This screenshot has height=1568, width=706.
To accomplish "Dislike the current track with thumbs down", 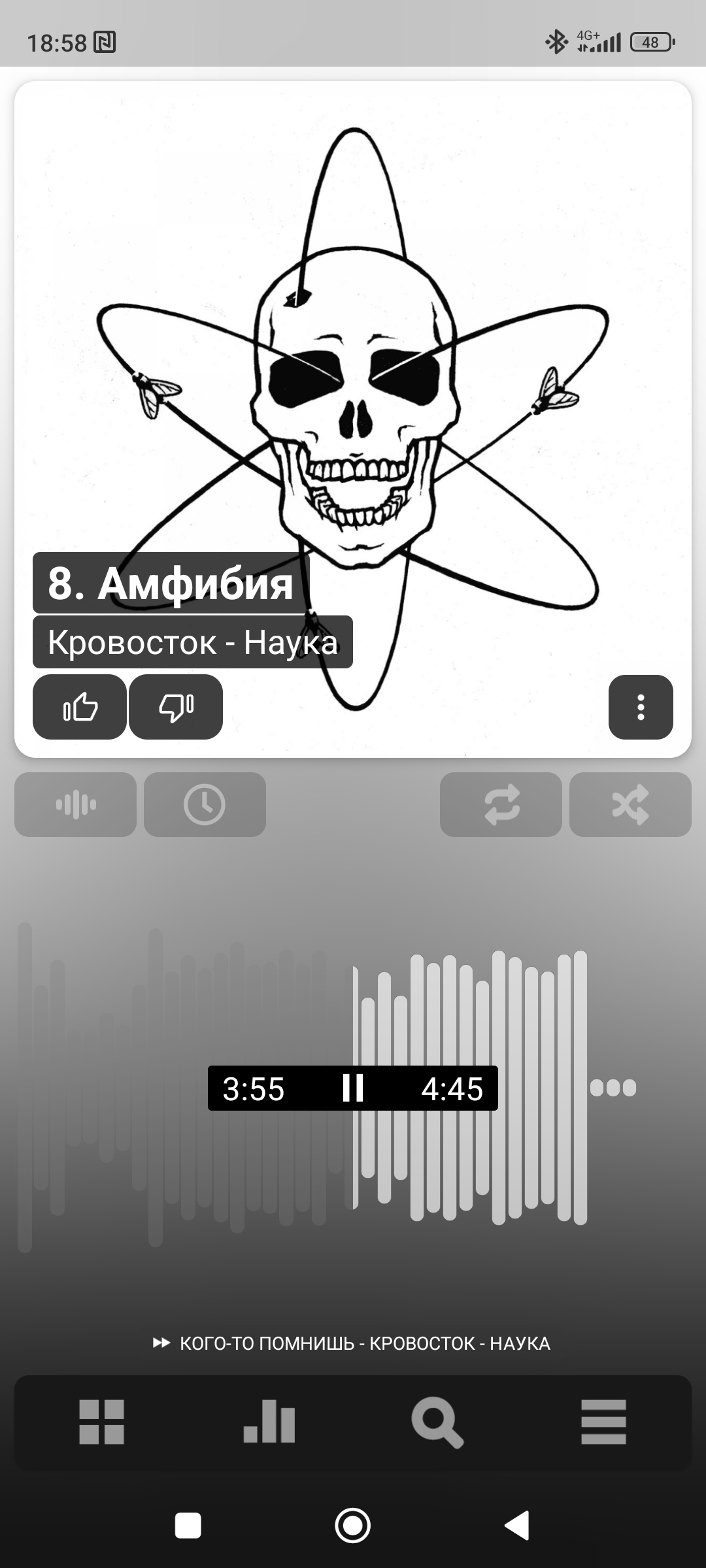I will pyautogui.click(x=176, y=707).
